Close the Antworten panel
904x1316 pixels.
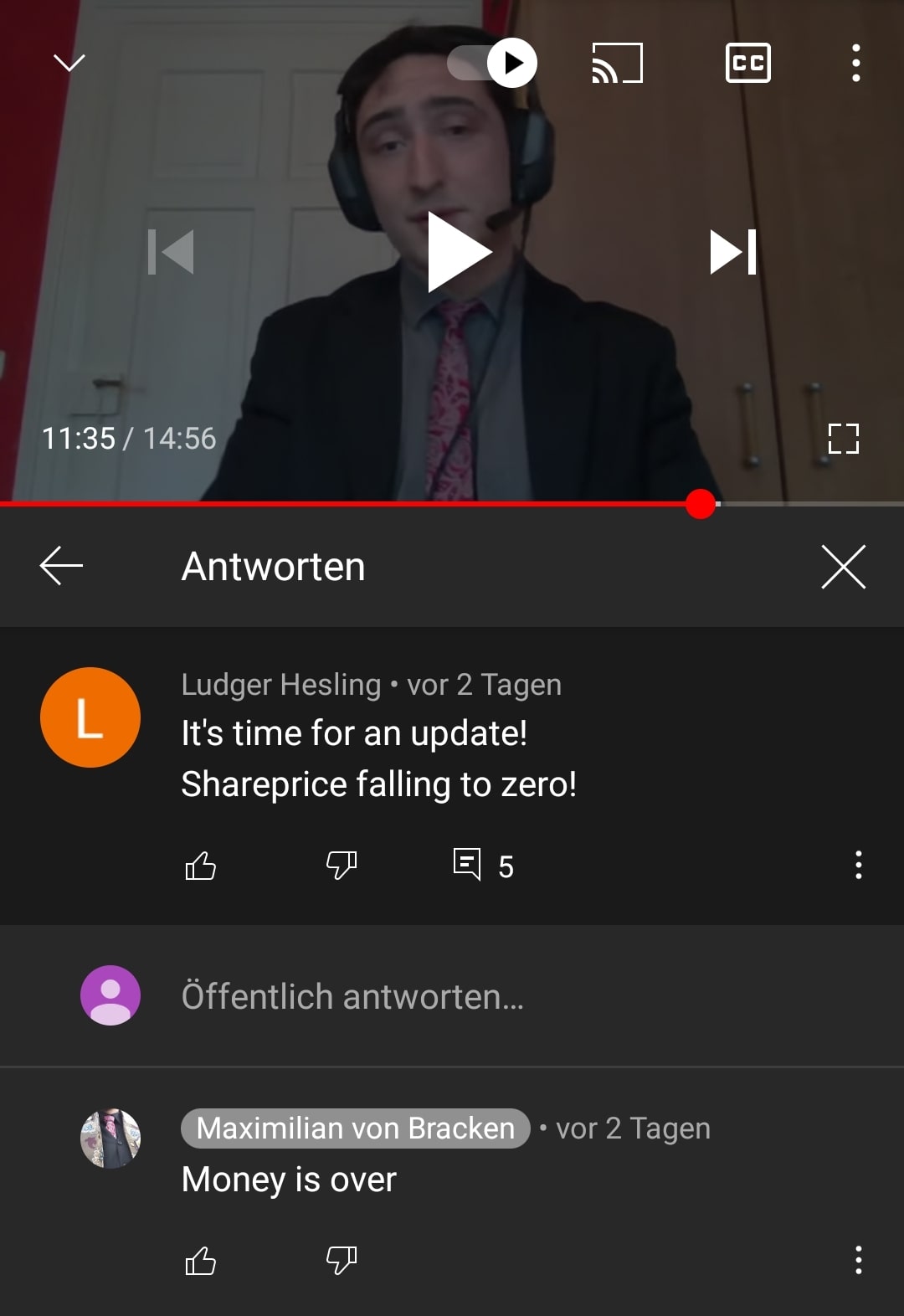[844, 566]
